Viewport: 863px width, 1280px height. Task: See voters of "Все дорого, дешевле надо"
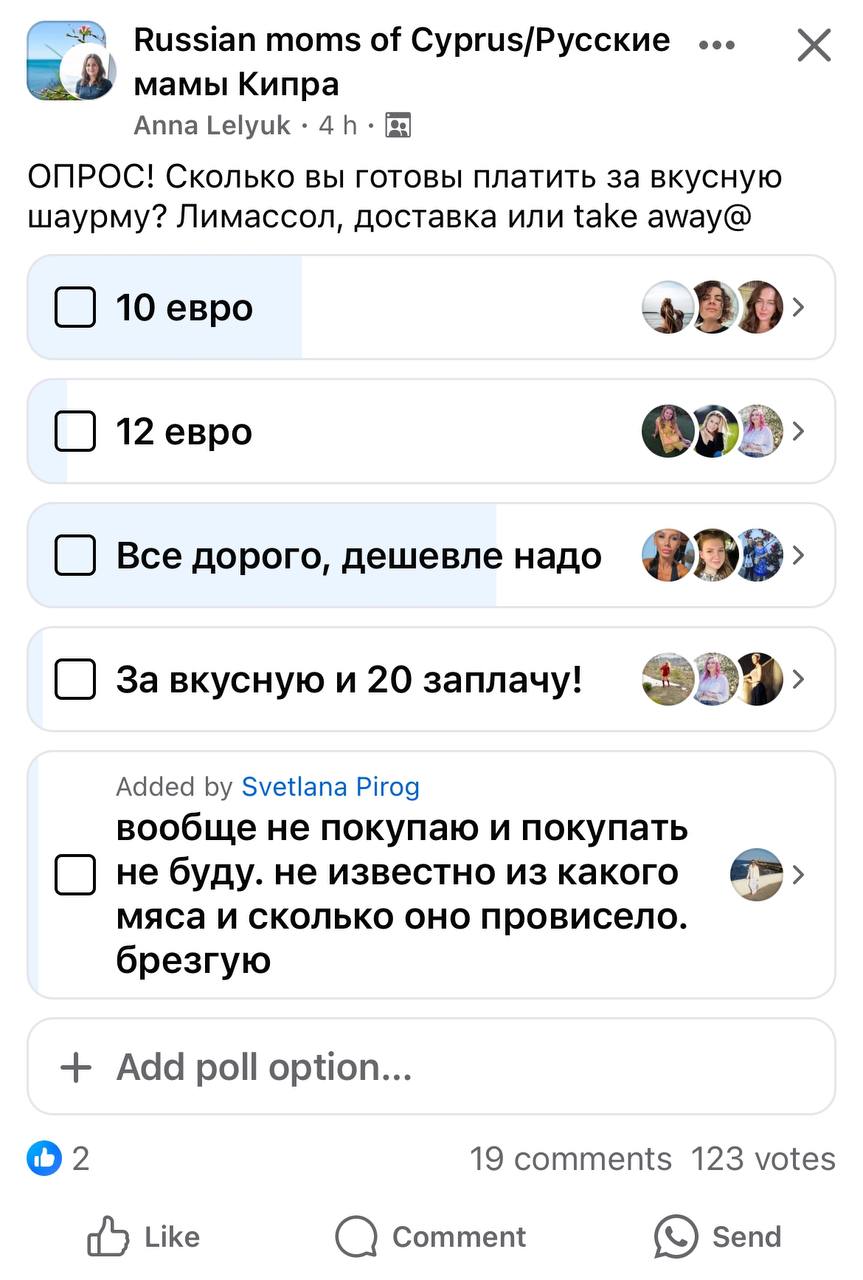coord(722,556)
